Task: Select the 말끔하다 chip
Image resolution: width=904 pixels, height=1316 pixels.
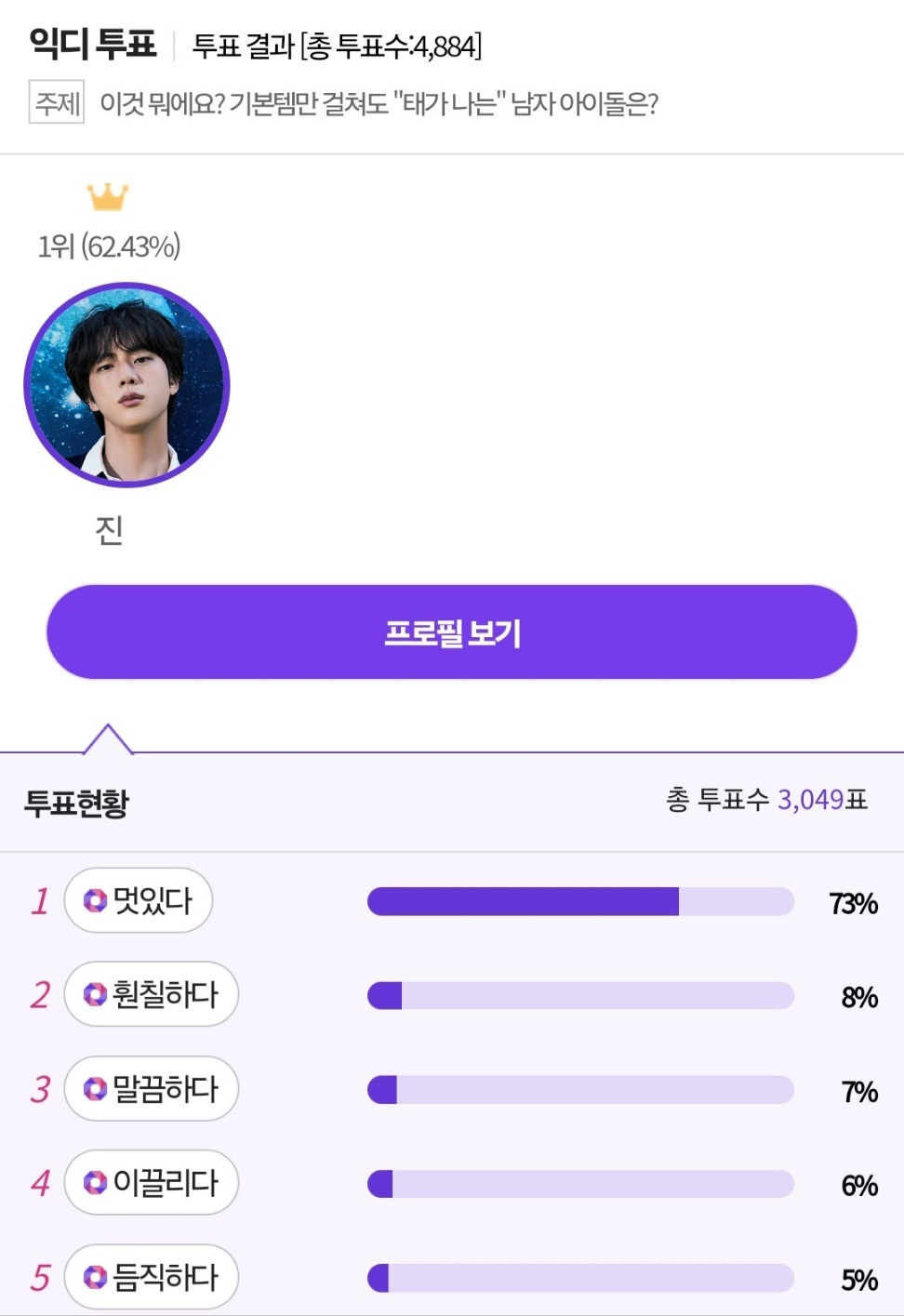Action: (x=152, y=1088)
